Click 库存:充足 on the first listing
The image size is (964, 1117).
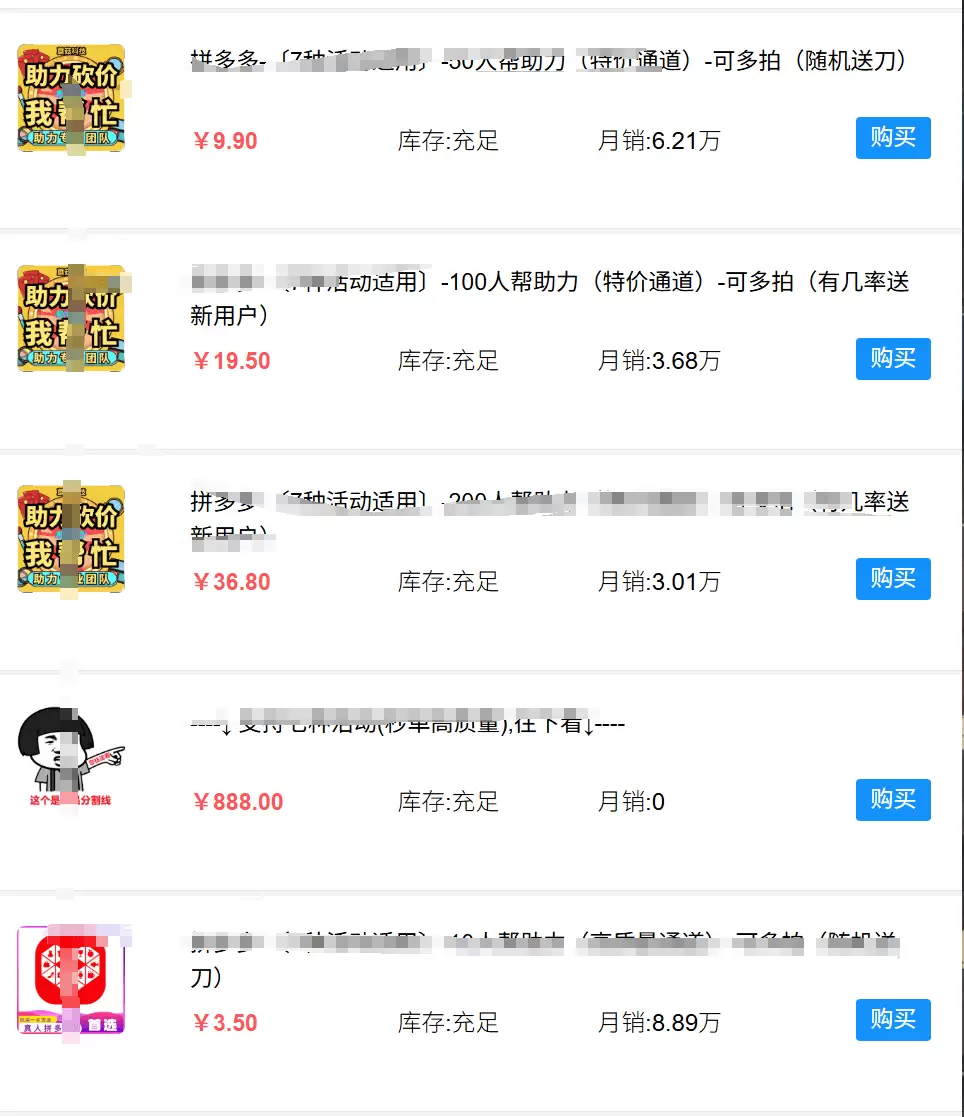tap(450, 141)
